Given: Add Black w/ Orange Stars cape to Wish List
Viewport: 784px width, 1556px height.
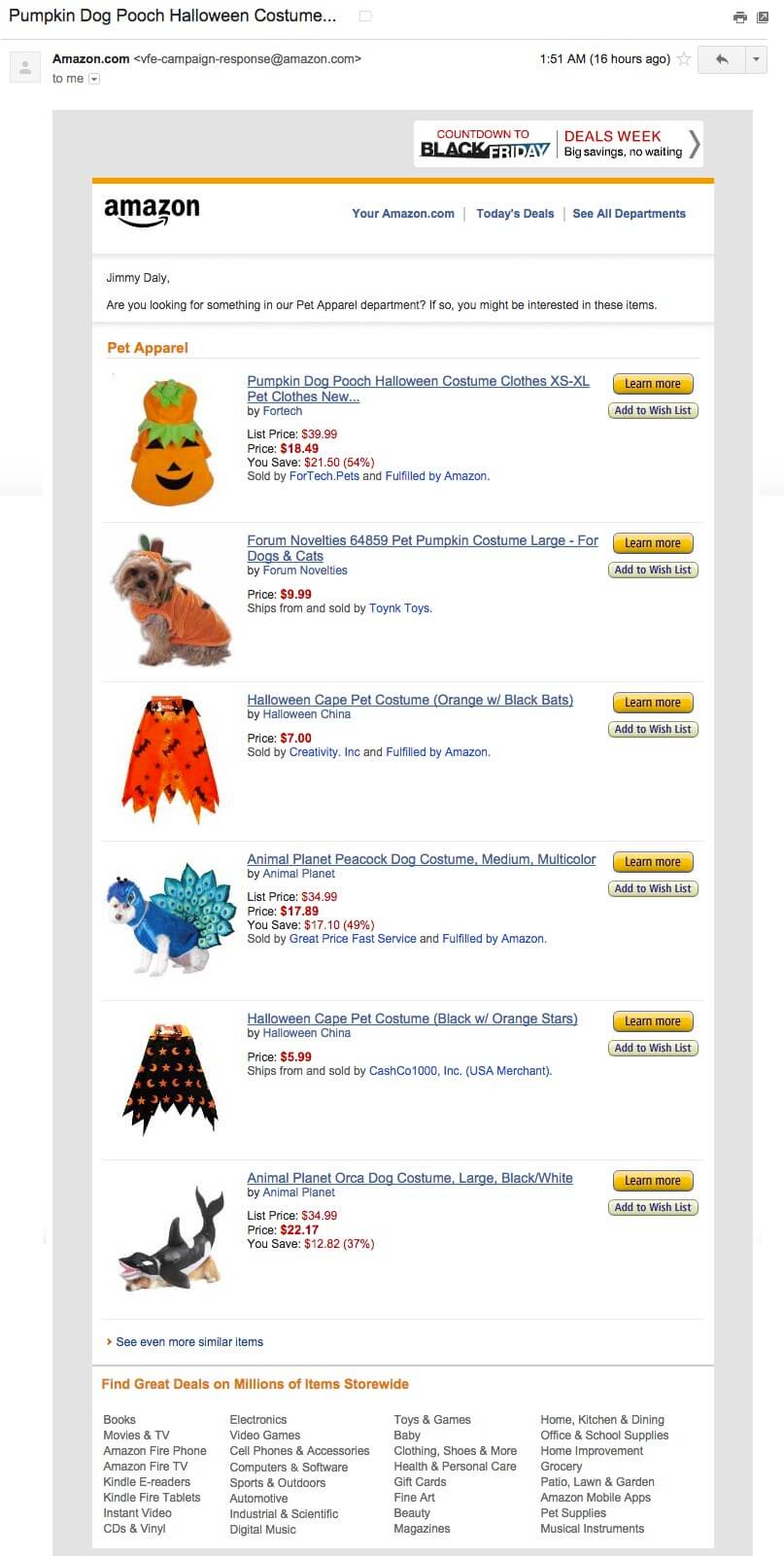Looking at the screenshot, I should click(x=652, y=1049).
